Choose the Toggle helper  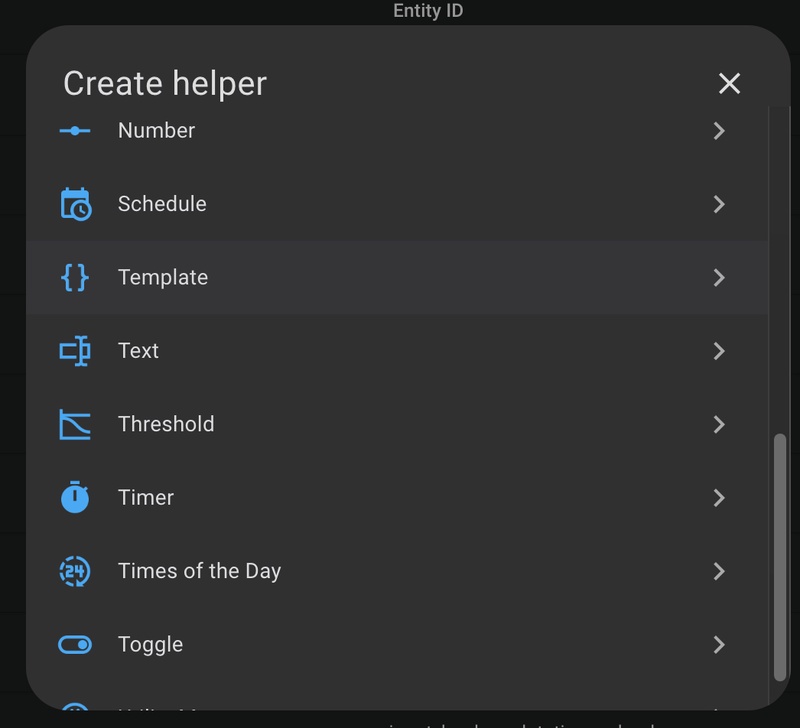pos(150,645)
